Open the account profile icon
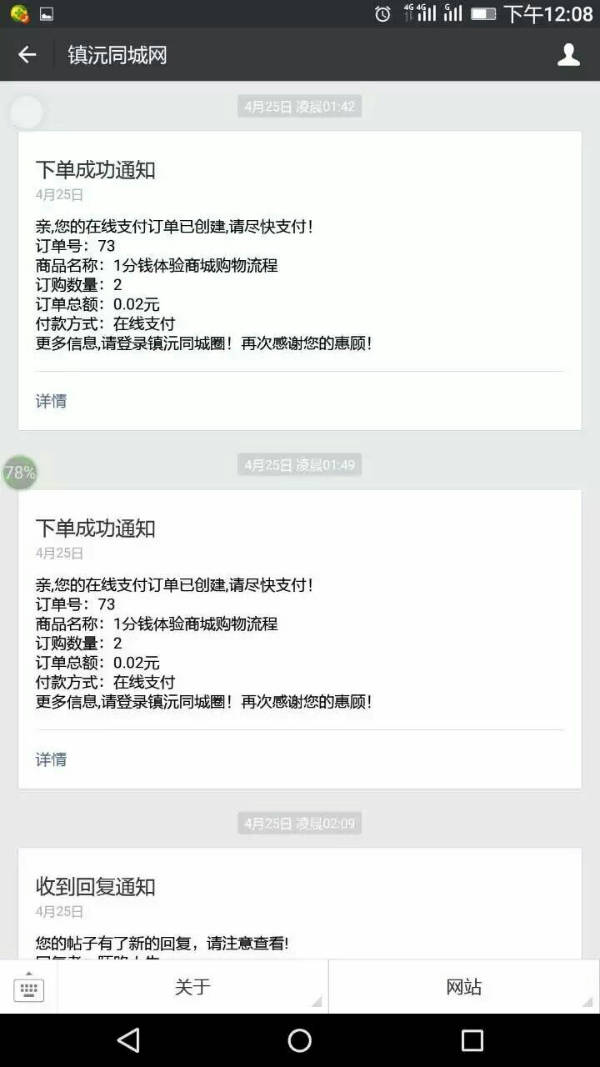Screen dimensions: 600x1067 tap(569, 54)
